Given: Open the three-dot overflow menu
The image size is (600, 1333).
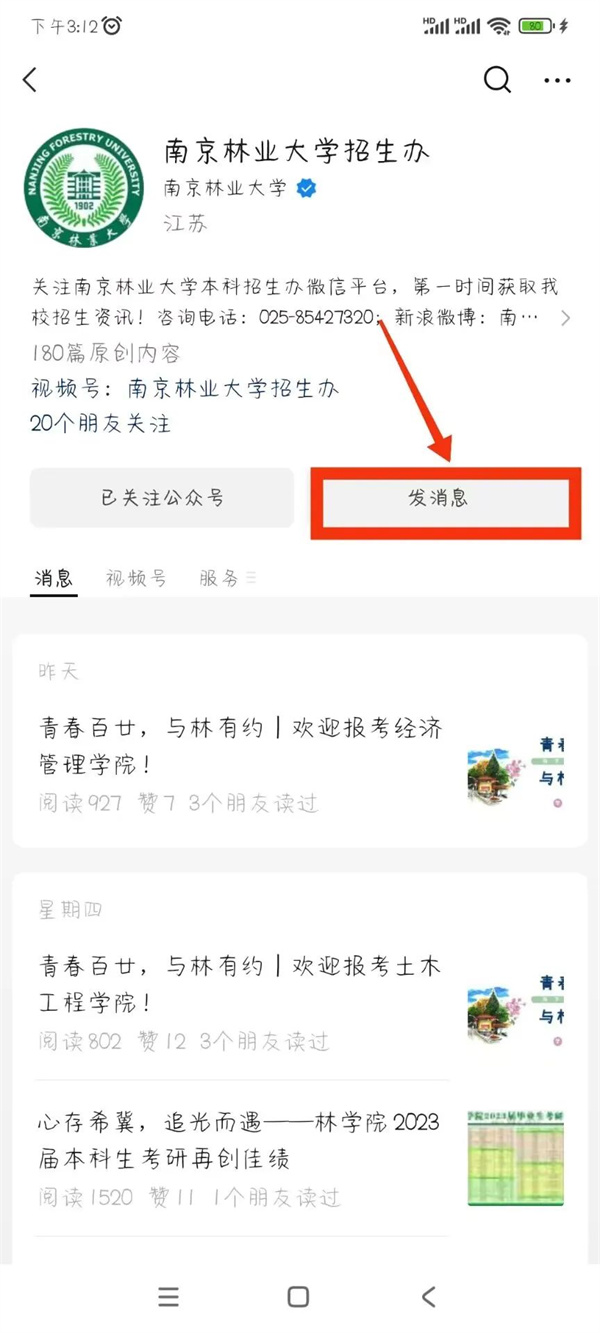Looking at the screenshot, I should pos(557,80).
